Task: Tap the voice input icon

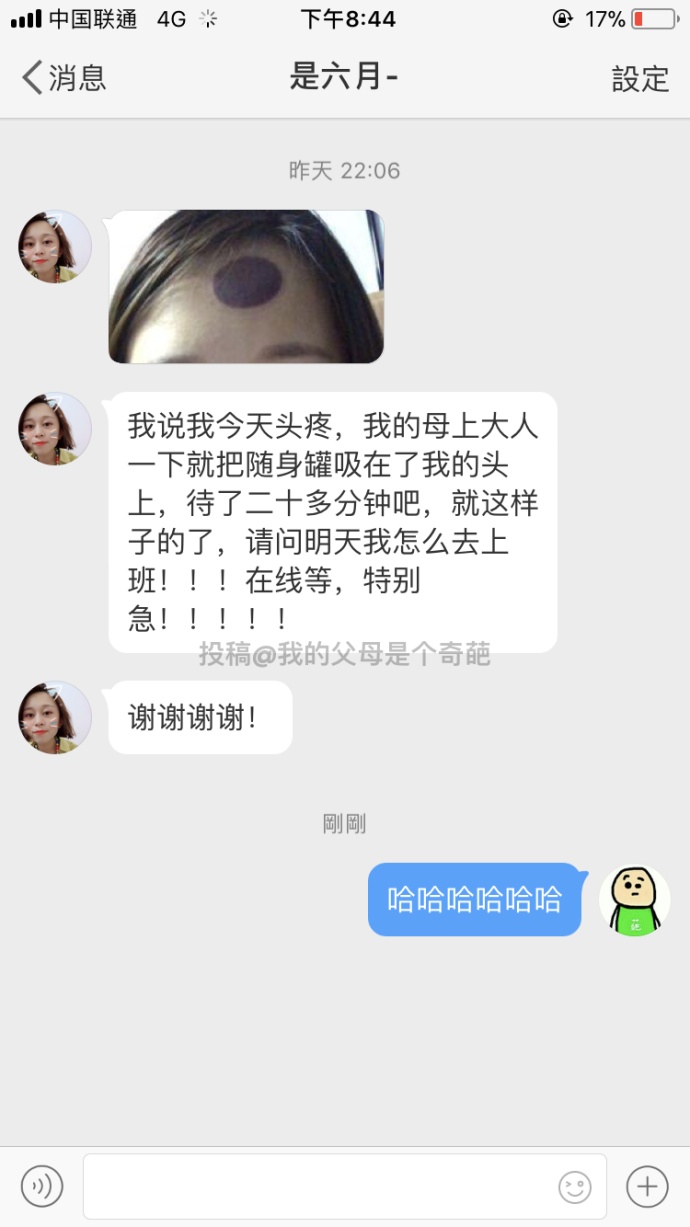Action: [42, 1186]
